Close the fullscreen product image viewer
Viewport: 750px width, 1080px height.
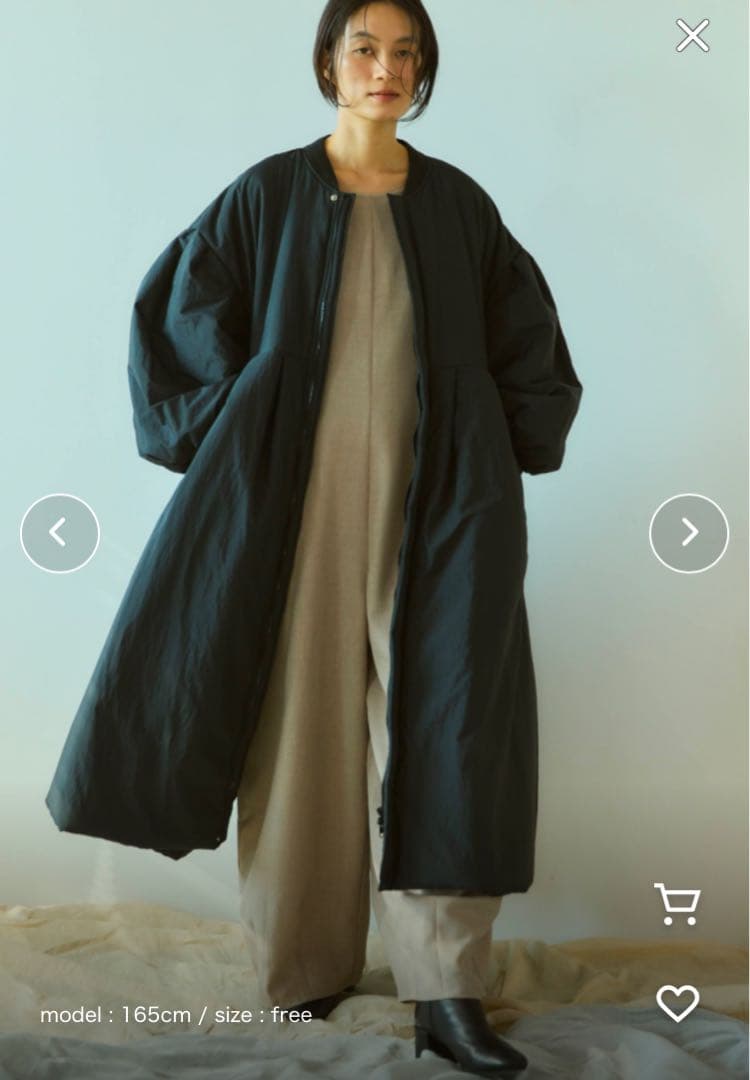(692, 36)
